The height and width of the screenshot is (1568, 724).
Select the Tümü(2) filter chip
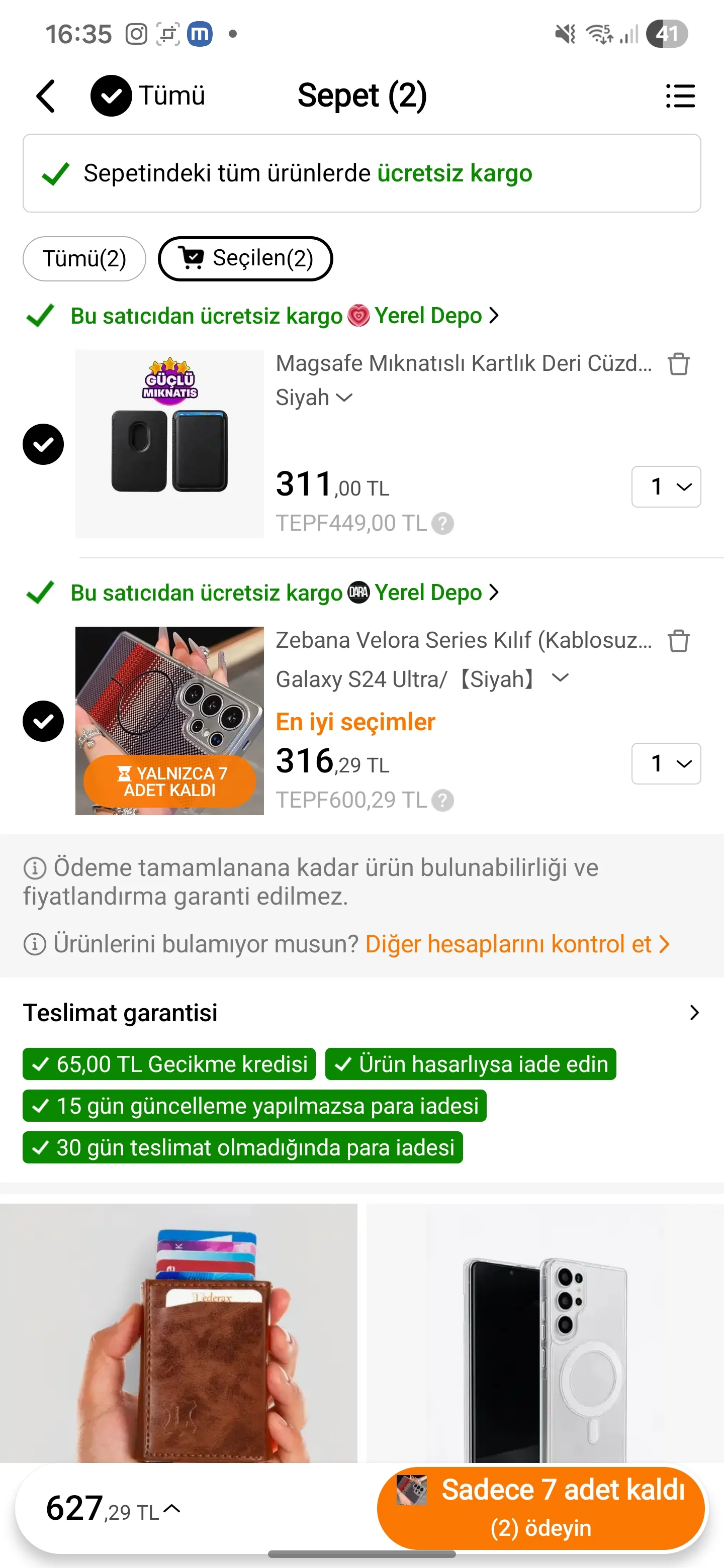[84, 259]
